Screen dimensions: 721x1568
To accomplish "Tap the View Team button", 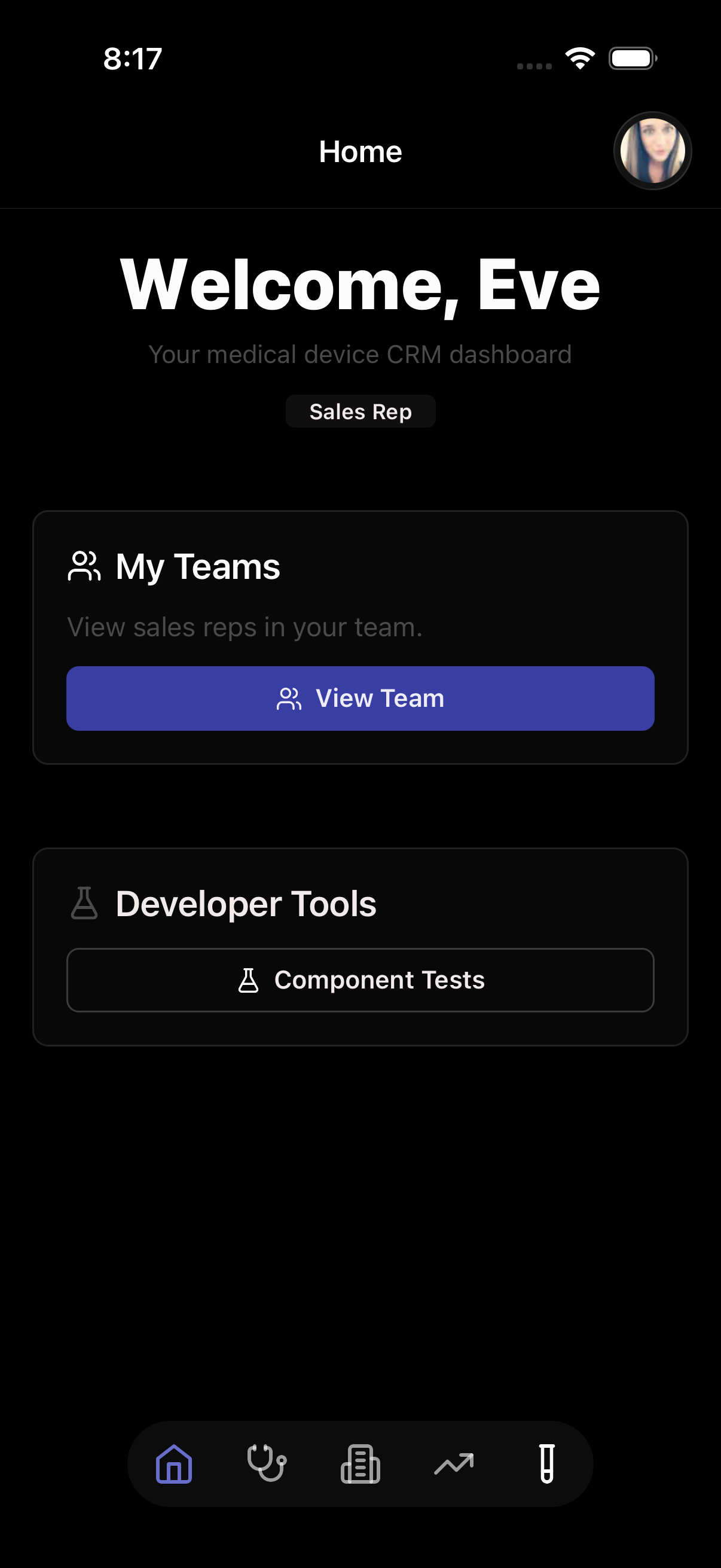I will [360, 698].
